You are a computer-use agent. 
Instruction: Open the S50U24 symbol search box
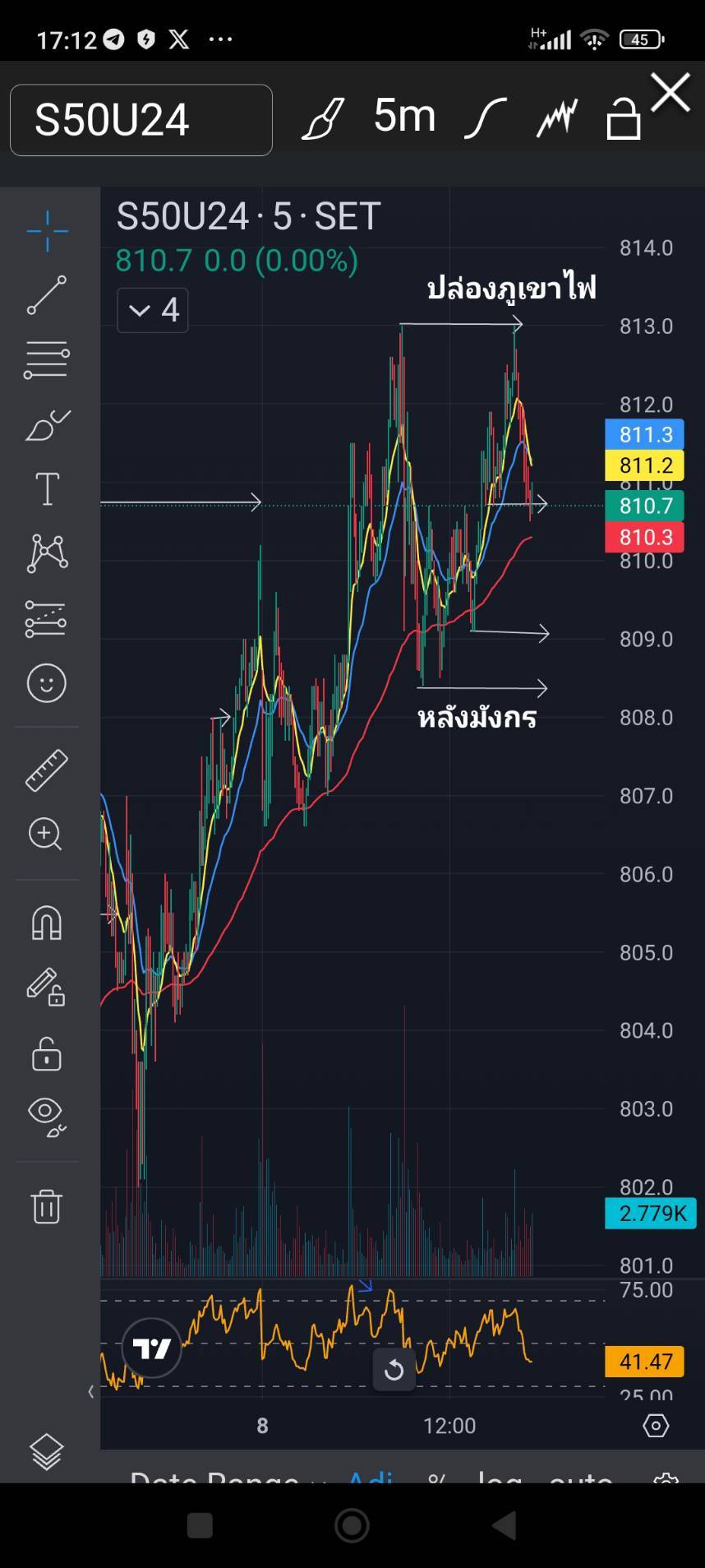[x=141, y=120]
